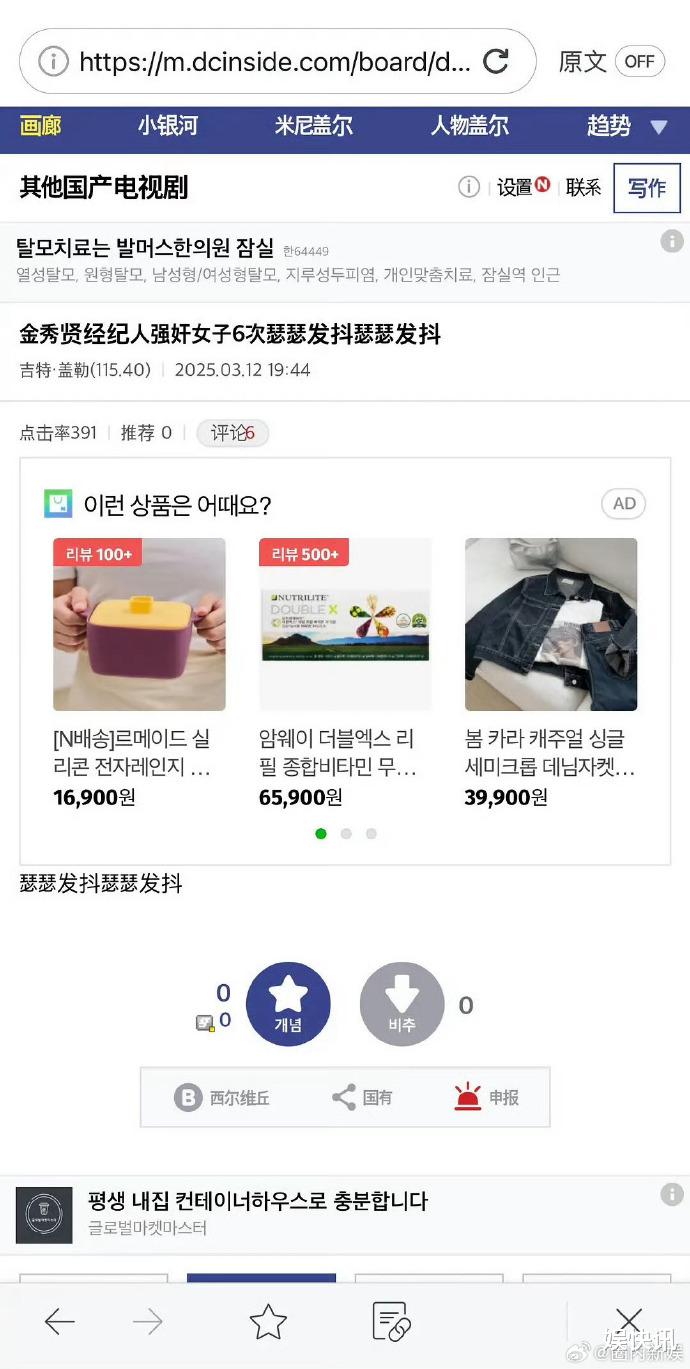
Task: Open the Nutrilite Double X product card
Action: pos(345,672)
